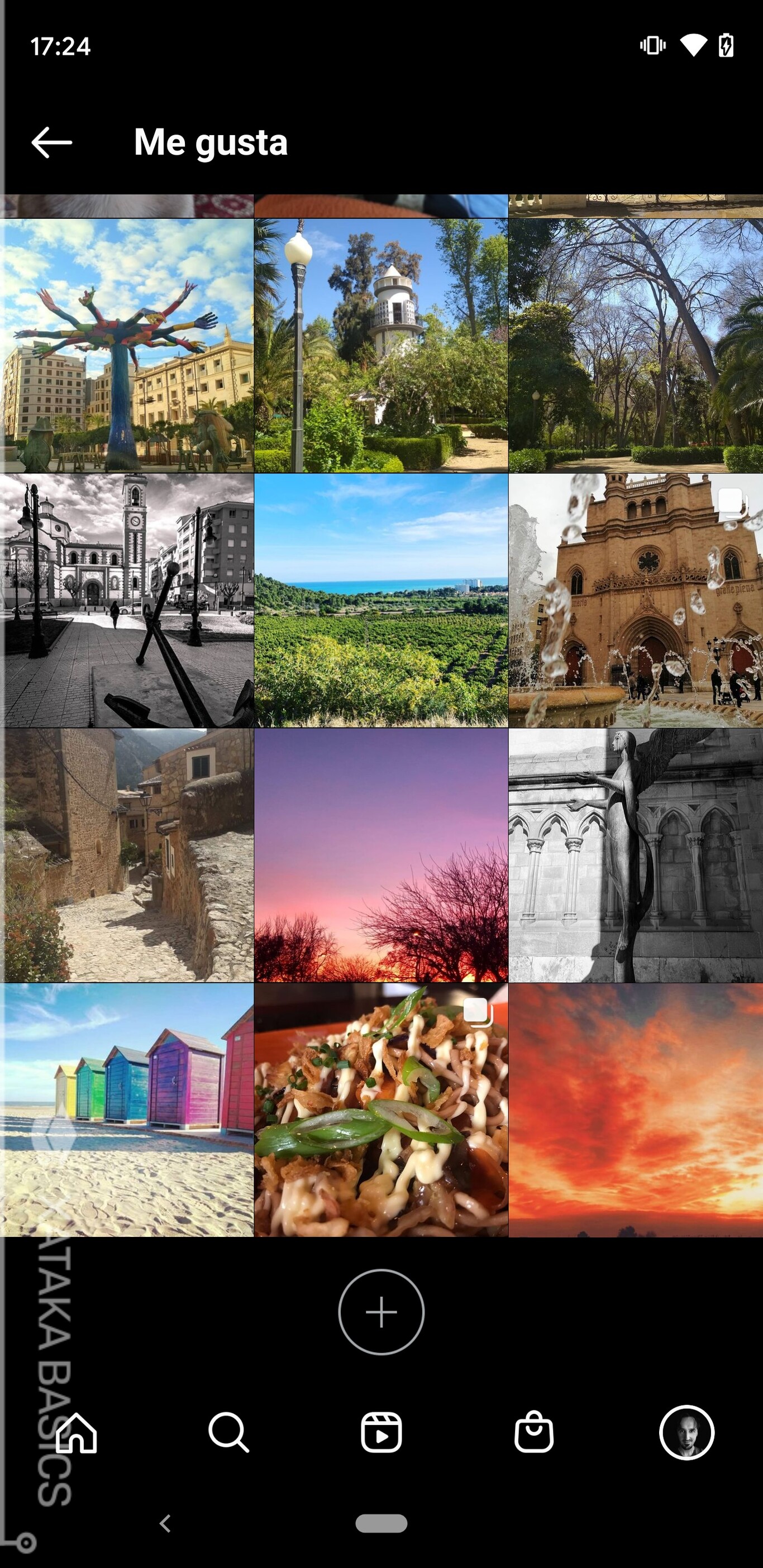Switch to the Reels tab
Viewport: 763px width, 1568px height.
pos(381,1432)
